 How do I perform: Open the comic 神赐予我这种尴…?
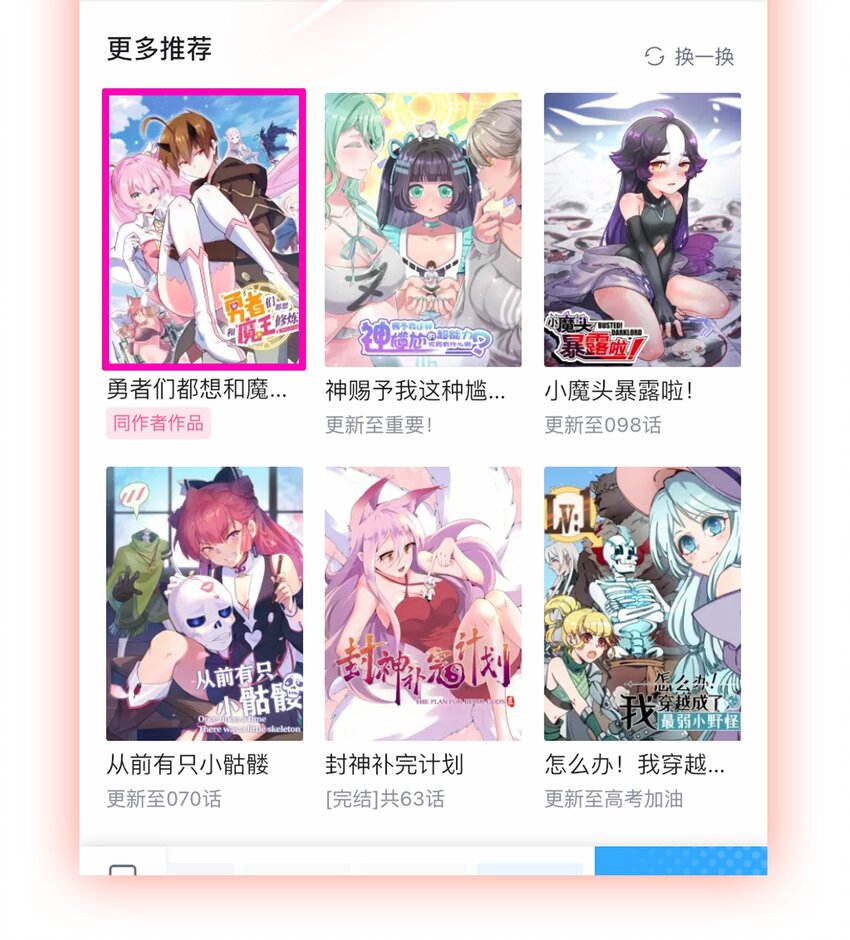423,230
